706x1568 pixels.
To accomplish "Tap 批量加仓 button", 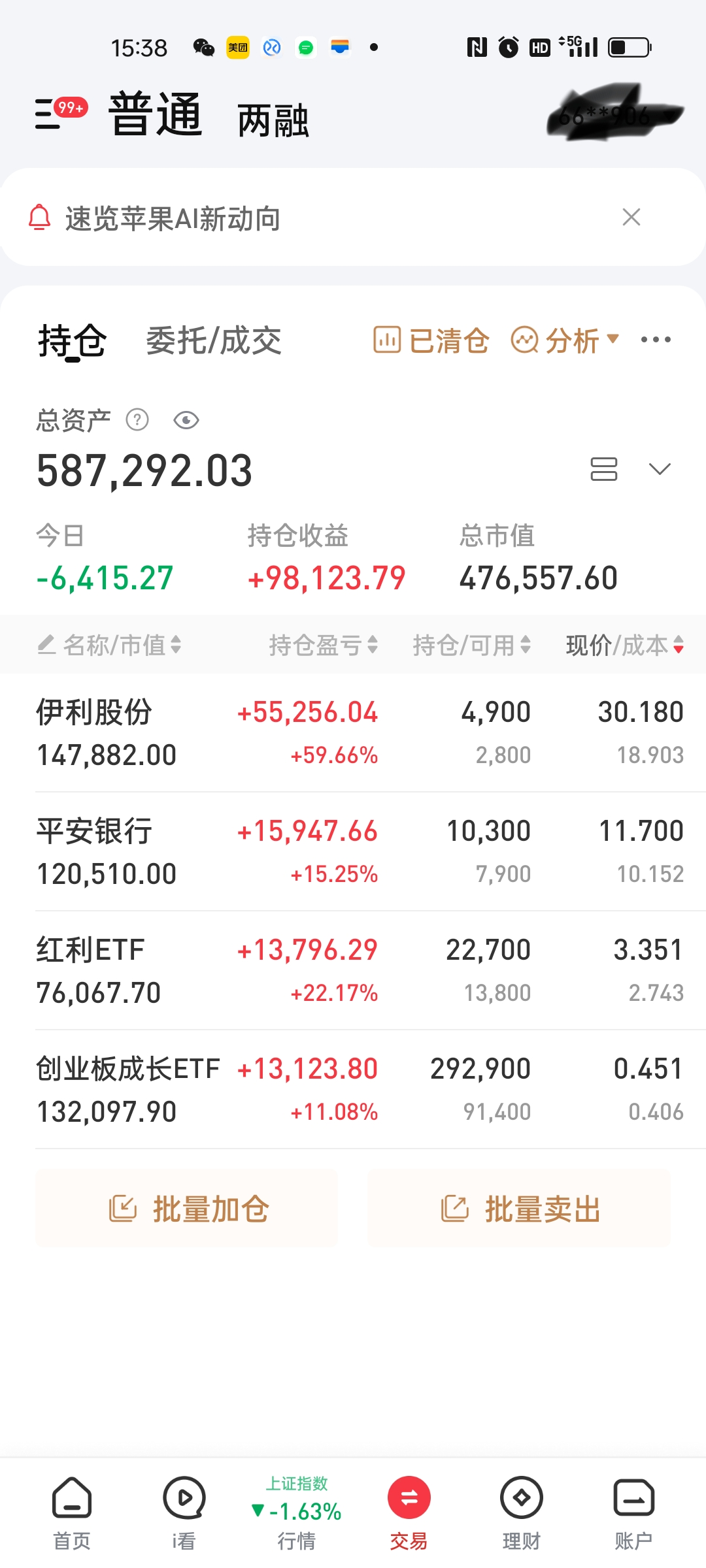I will (187, 1209).
